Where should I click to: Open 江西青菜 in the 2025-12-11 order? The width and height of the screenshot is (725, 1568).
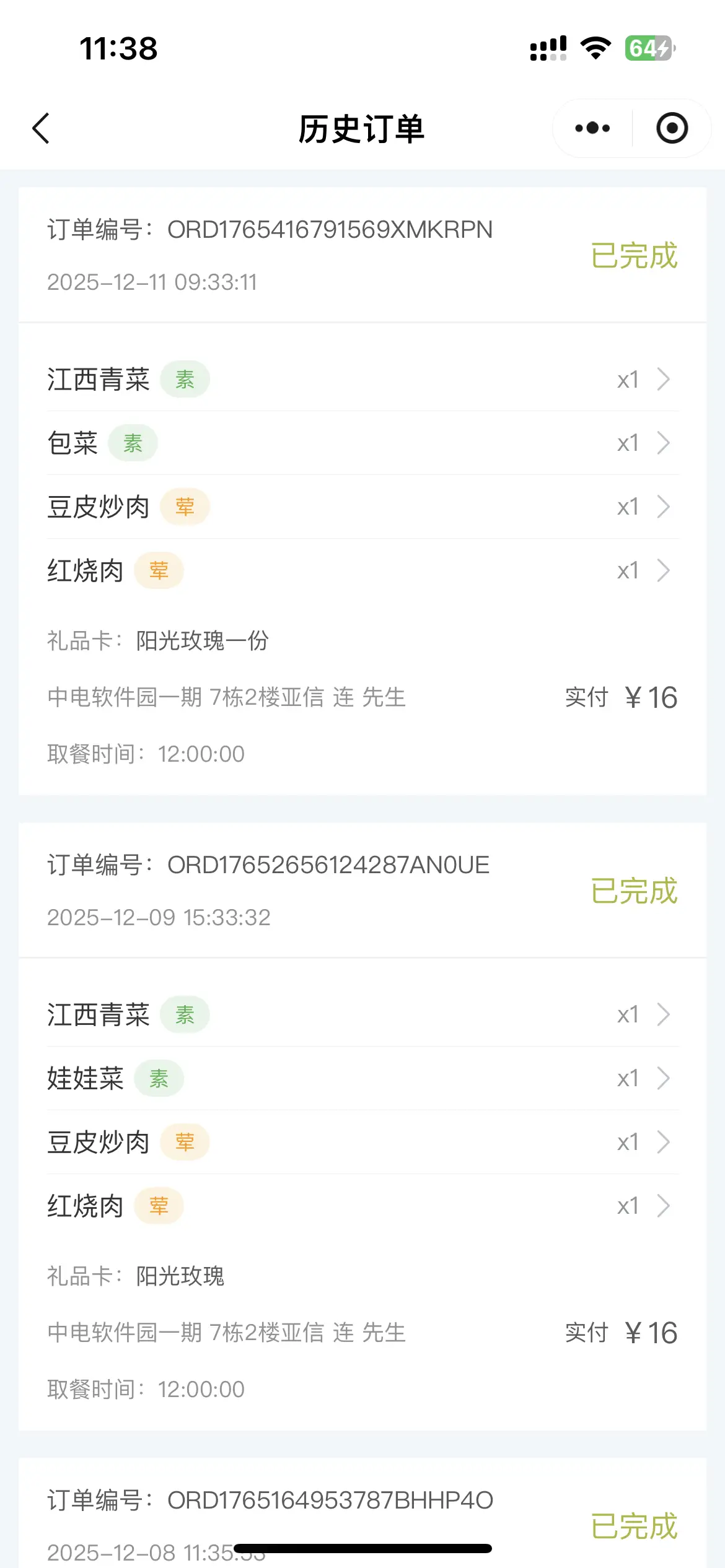click(x=362, y=380)
